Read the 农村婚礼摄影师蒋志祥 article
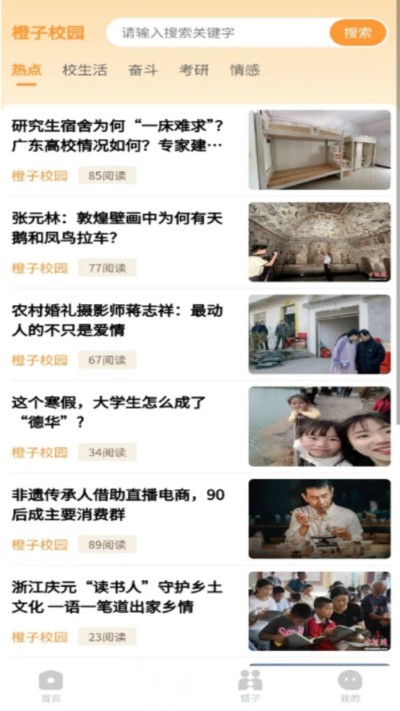 pyautogui.click(x=200, y=335)
